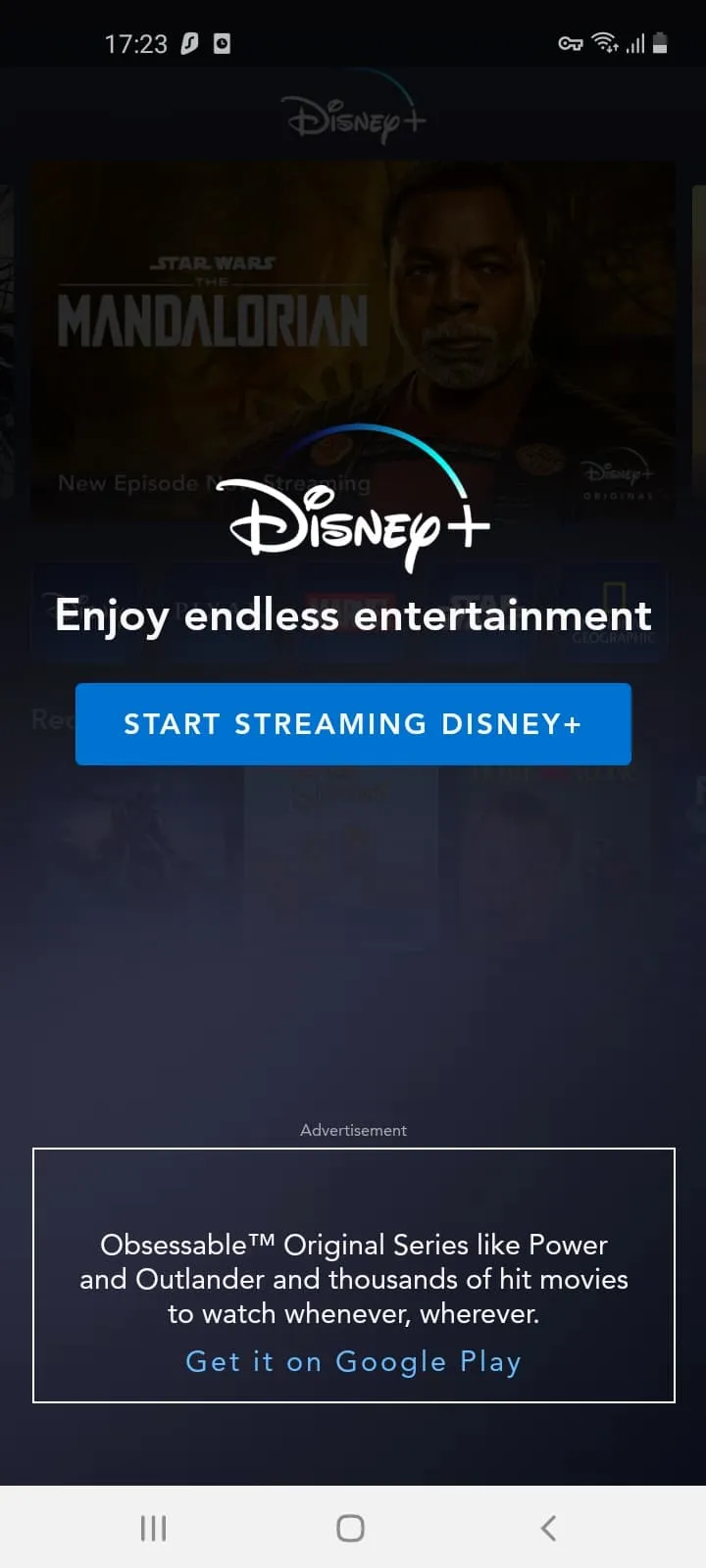This screenshot has width=706, height=1568.
Task: Go to the home screen
Action: click(x=350, y=1527)
